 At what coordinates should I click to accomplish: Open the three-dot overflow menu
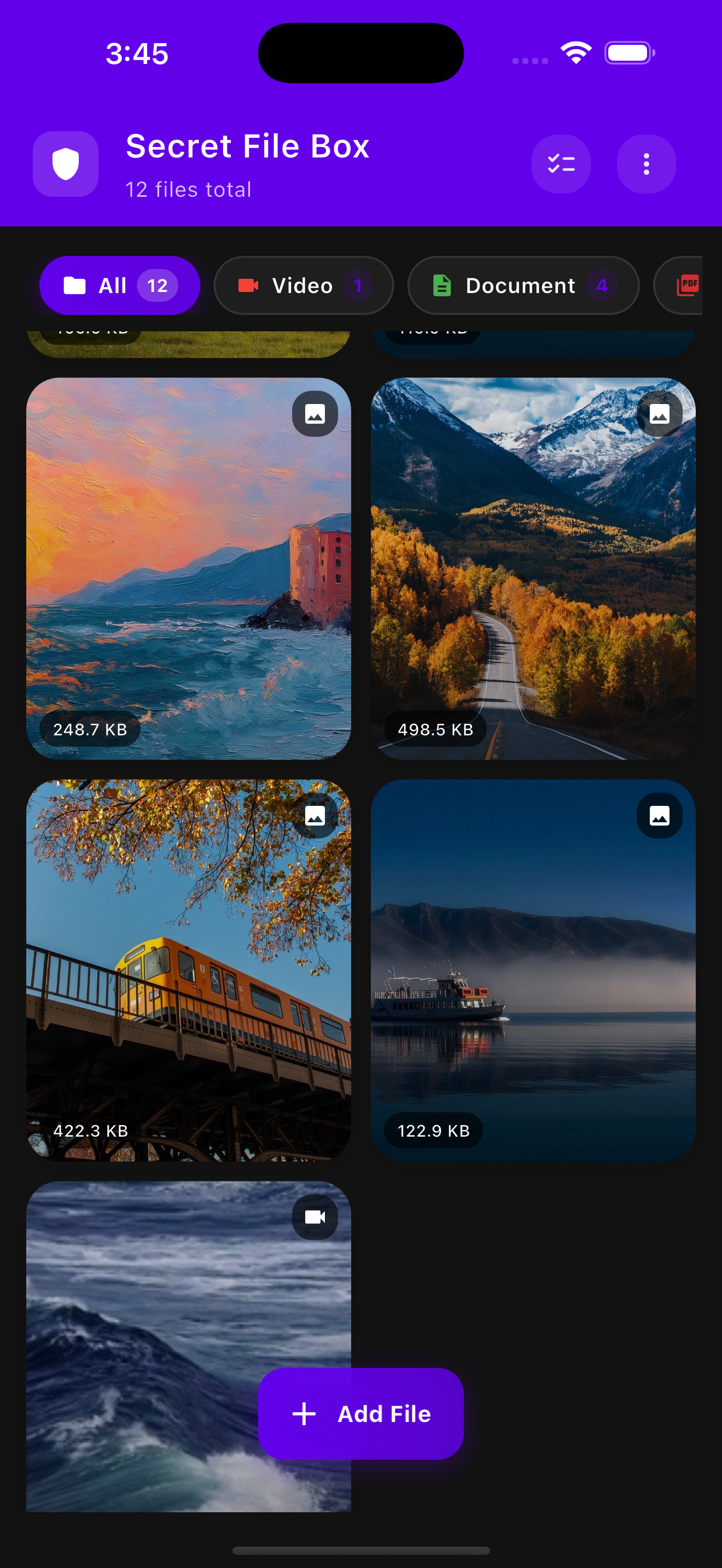(646, 163)
